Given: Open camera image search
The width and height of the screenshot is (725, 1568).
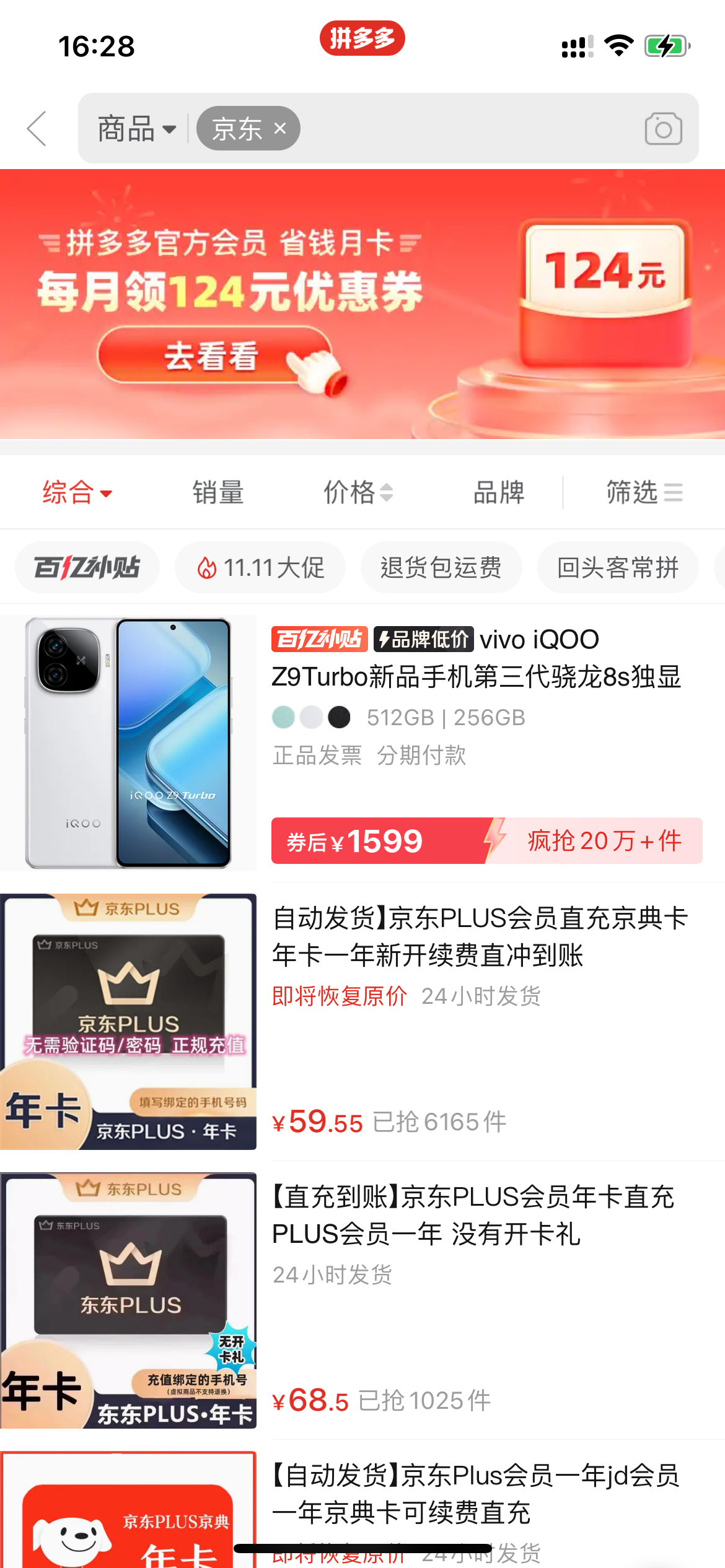Looking at the screenshot, I should point(663,129).
